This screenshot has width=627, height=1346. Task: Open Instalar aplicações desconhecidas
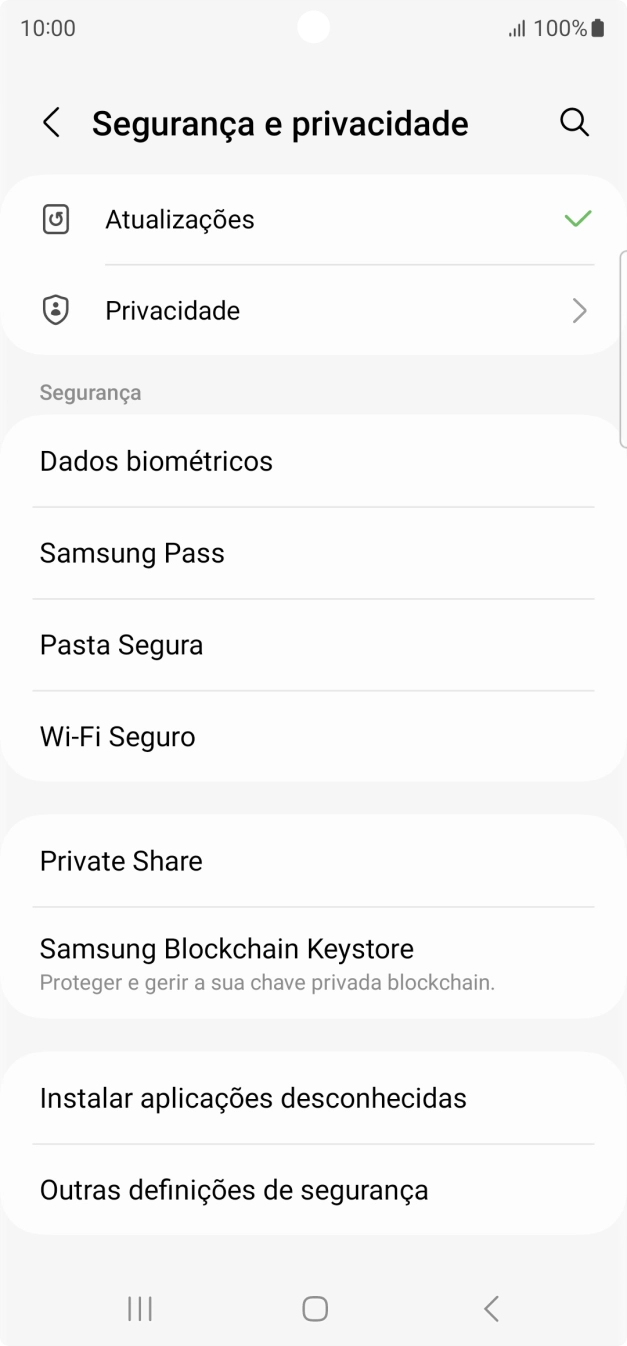tap(313, 1098)
